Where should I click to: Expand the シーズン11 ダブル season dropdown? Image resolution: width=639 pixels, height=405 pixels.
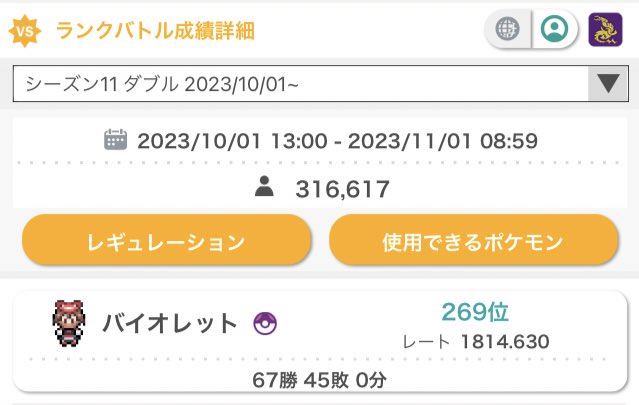coord(321,84)
